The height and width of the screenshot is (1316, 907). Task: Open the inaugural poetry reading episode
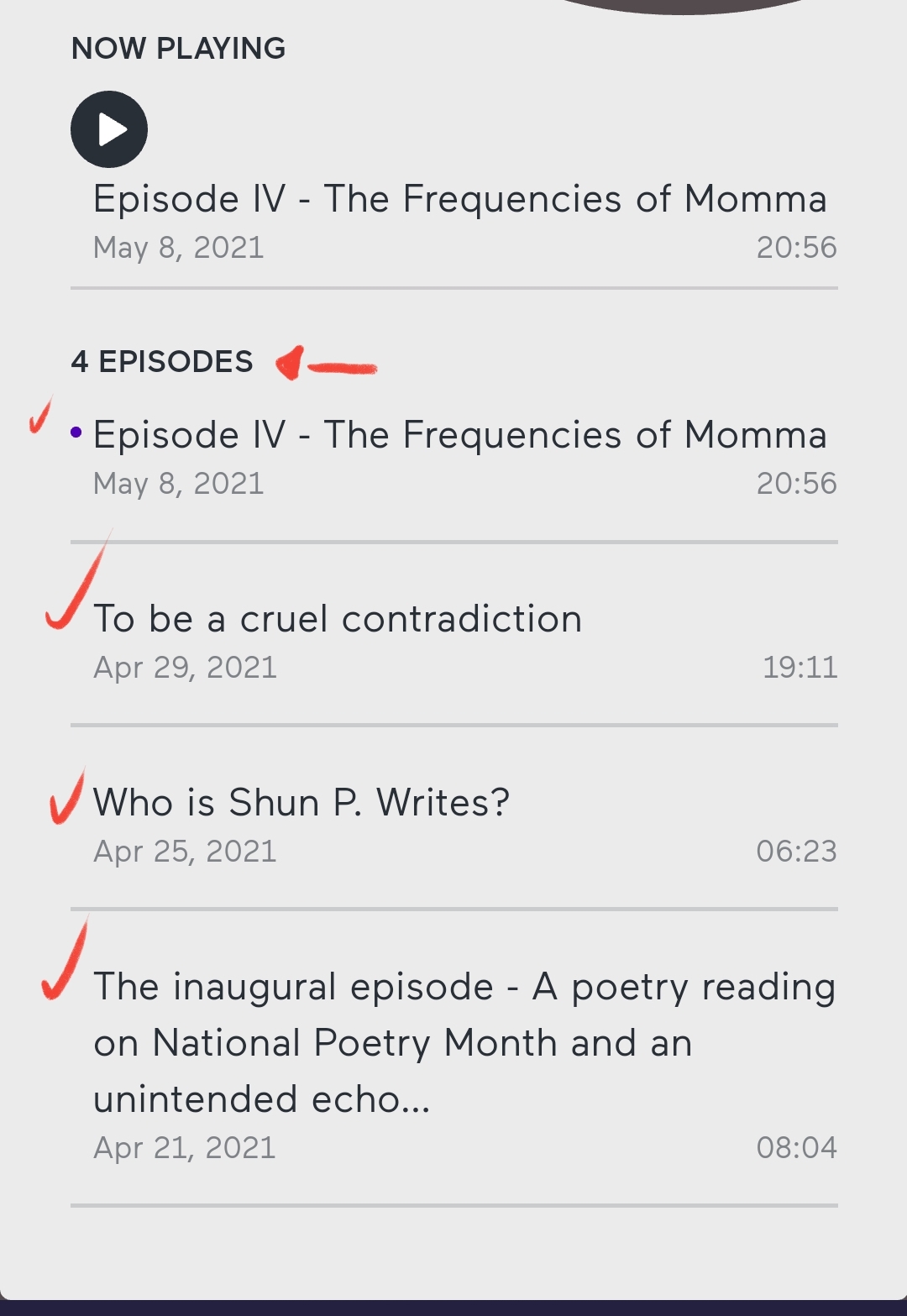(464, 1042)
